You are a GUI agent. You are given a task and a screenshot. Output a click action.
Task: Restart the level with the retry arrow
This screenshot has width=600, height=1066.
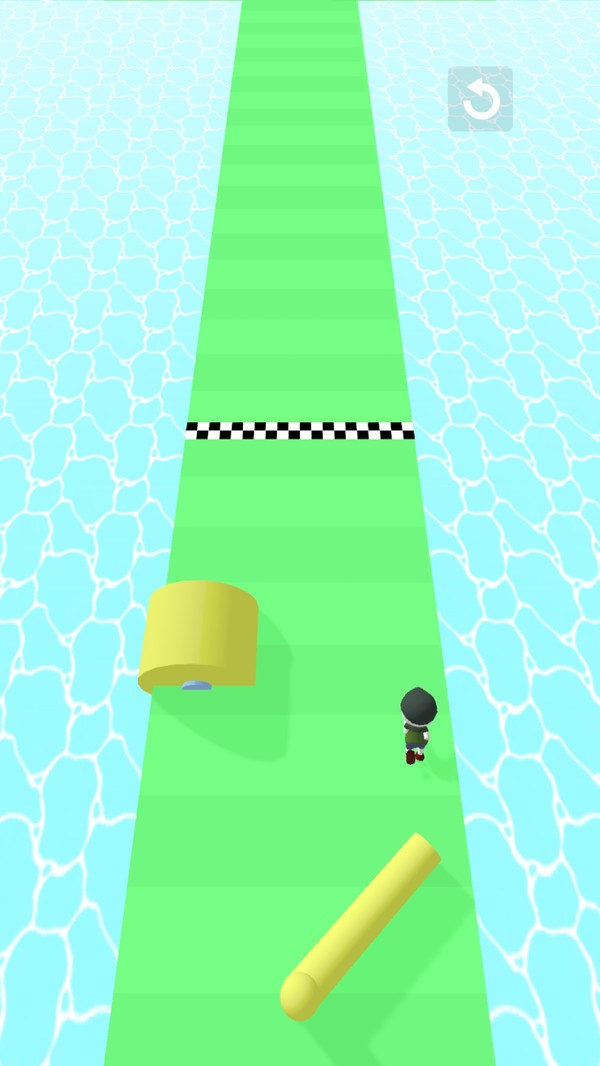click(480, 99)
